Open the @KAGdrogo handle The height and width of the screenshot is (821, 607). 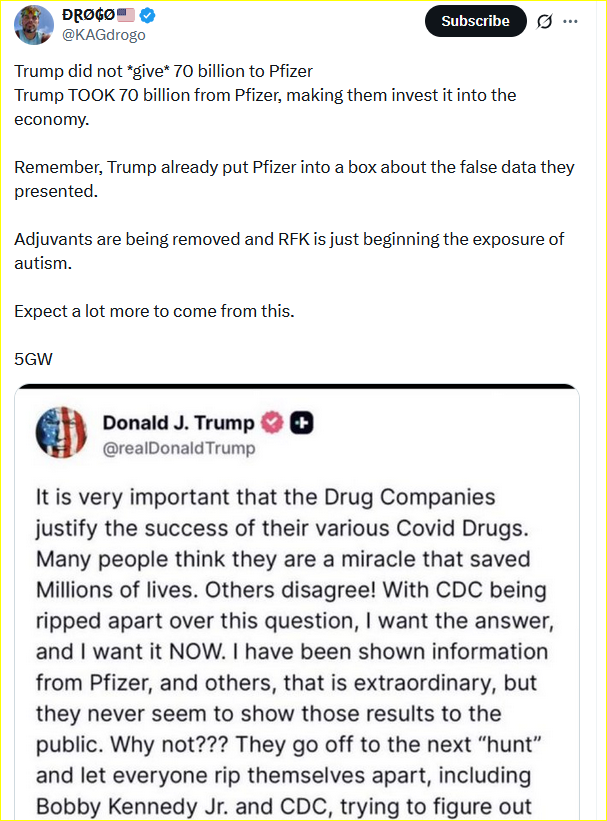point(105,35)
